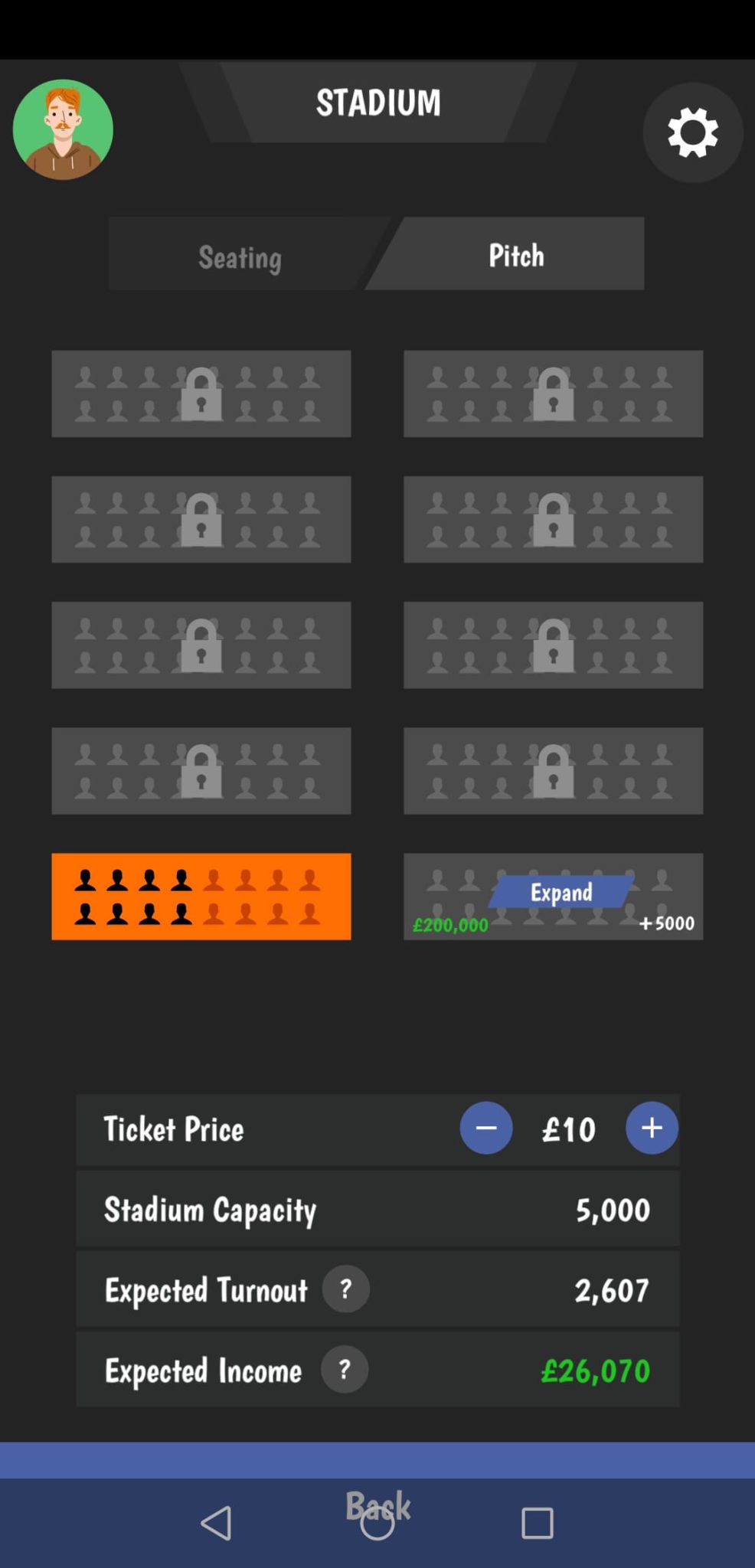This screenshot has height=1568, width=755.
Task: Open the system recent apps view
Action: (x=537, y=1522)
